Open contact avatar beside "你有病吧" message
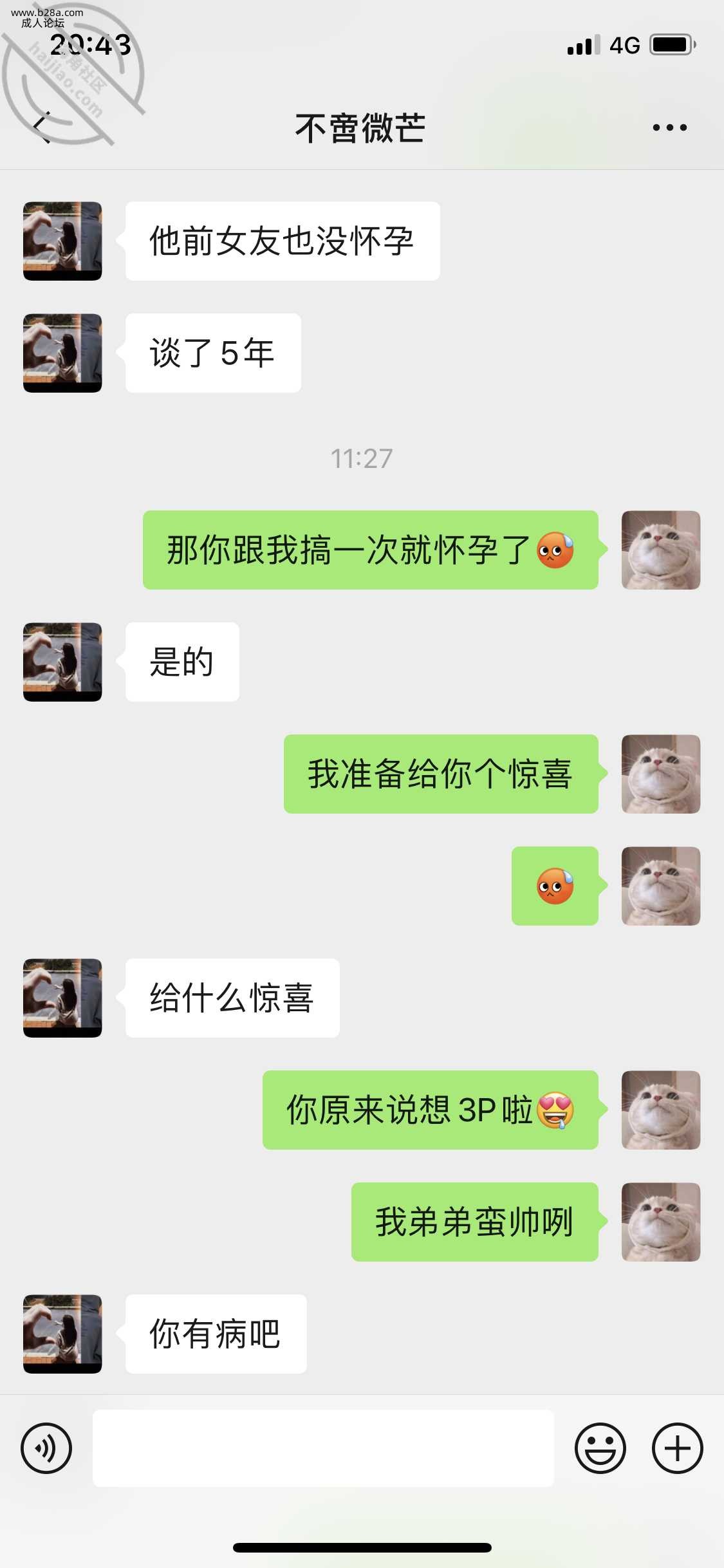 (x=62, y=1334)
